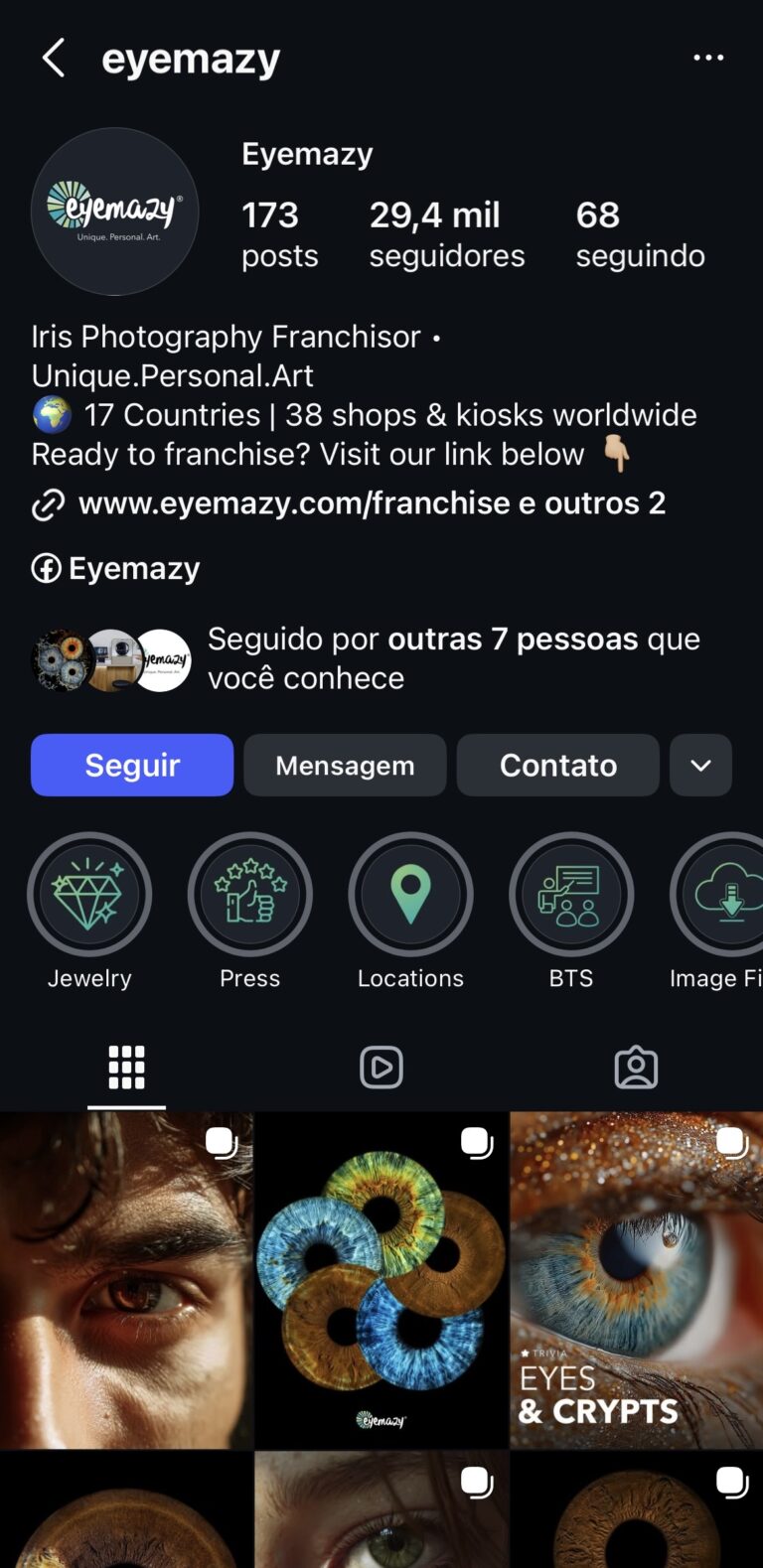Send a message via Mensagem button

[344, 765]
